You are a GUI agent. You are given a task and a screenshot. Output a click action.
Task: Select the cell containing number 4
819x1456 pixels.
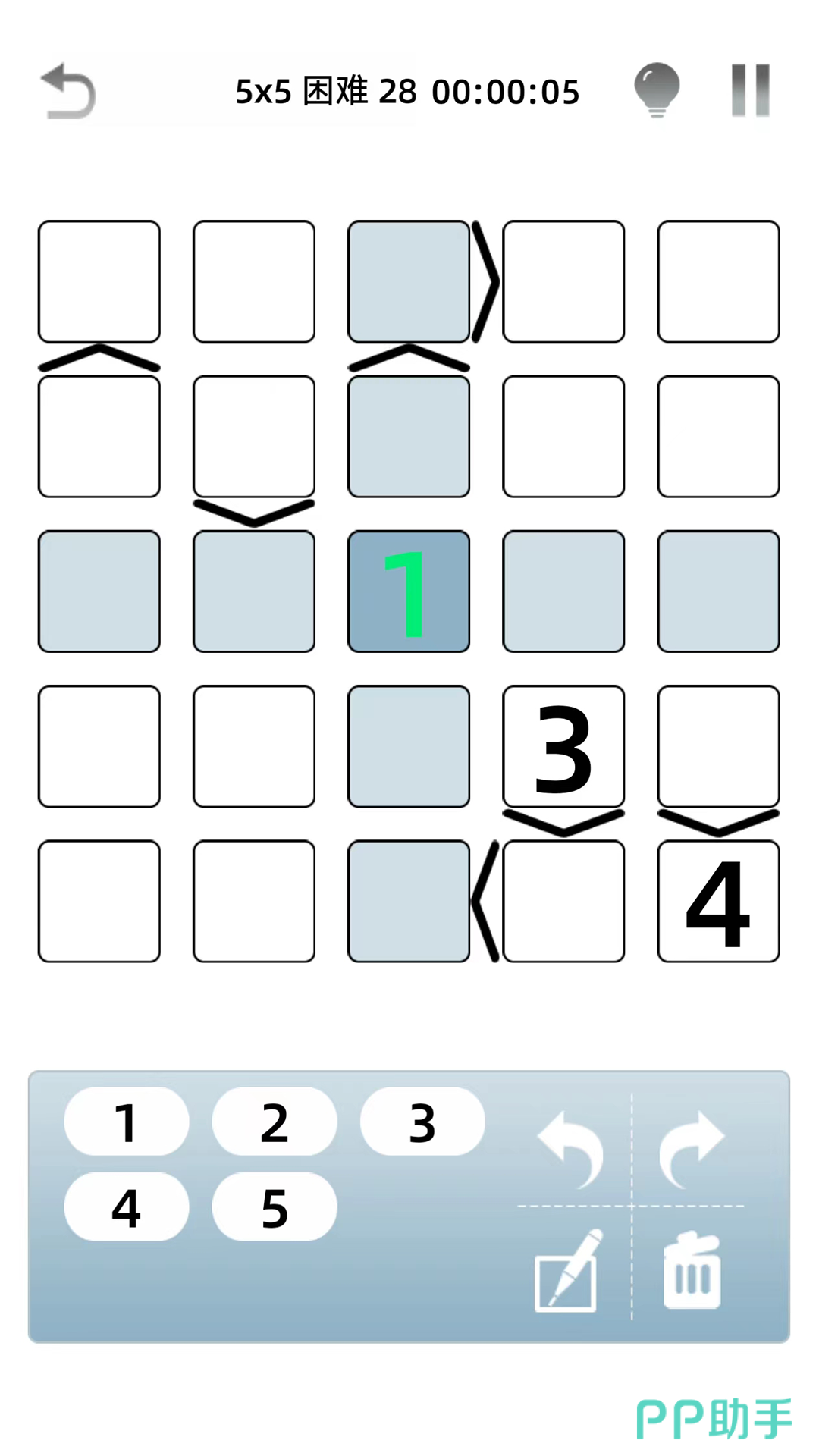click(x=718, y=901)
